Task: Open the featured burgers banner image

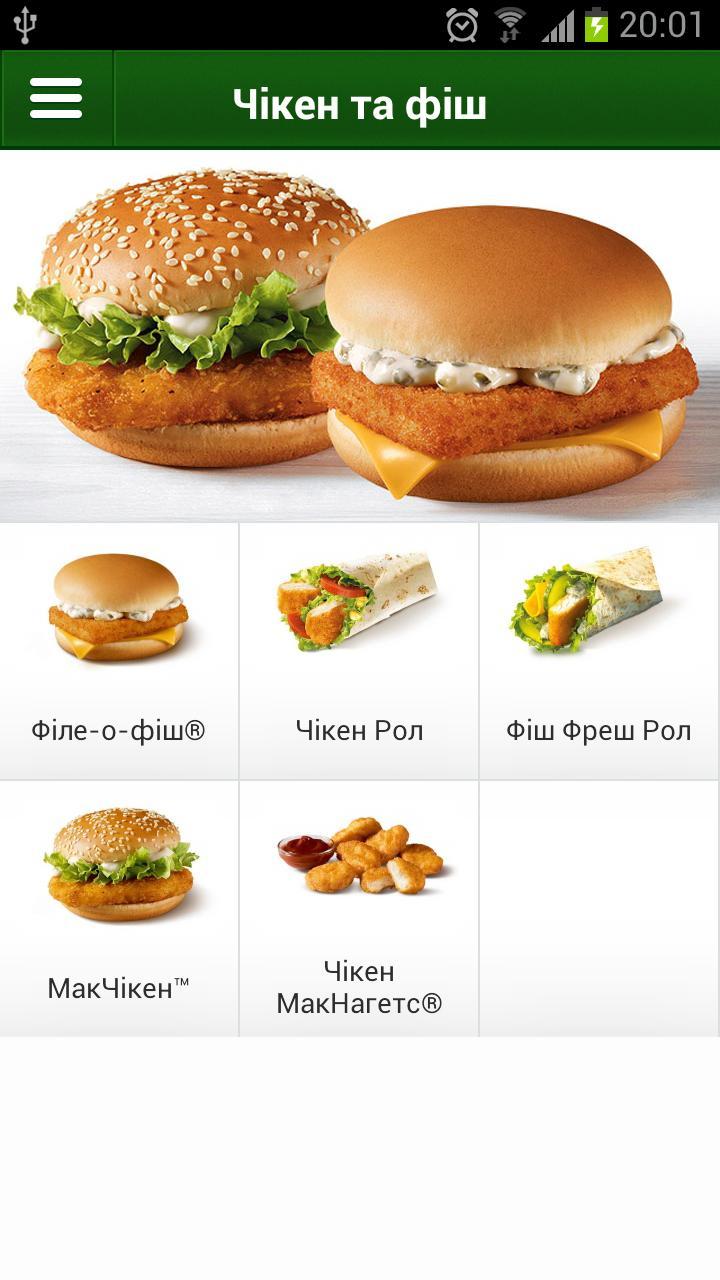Action: (x=360, y=335)
